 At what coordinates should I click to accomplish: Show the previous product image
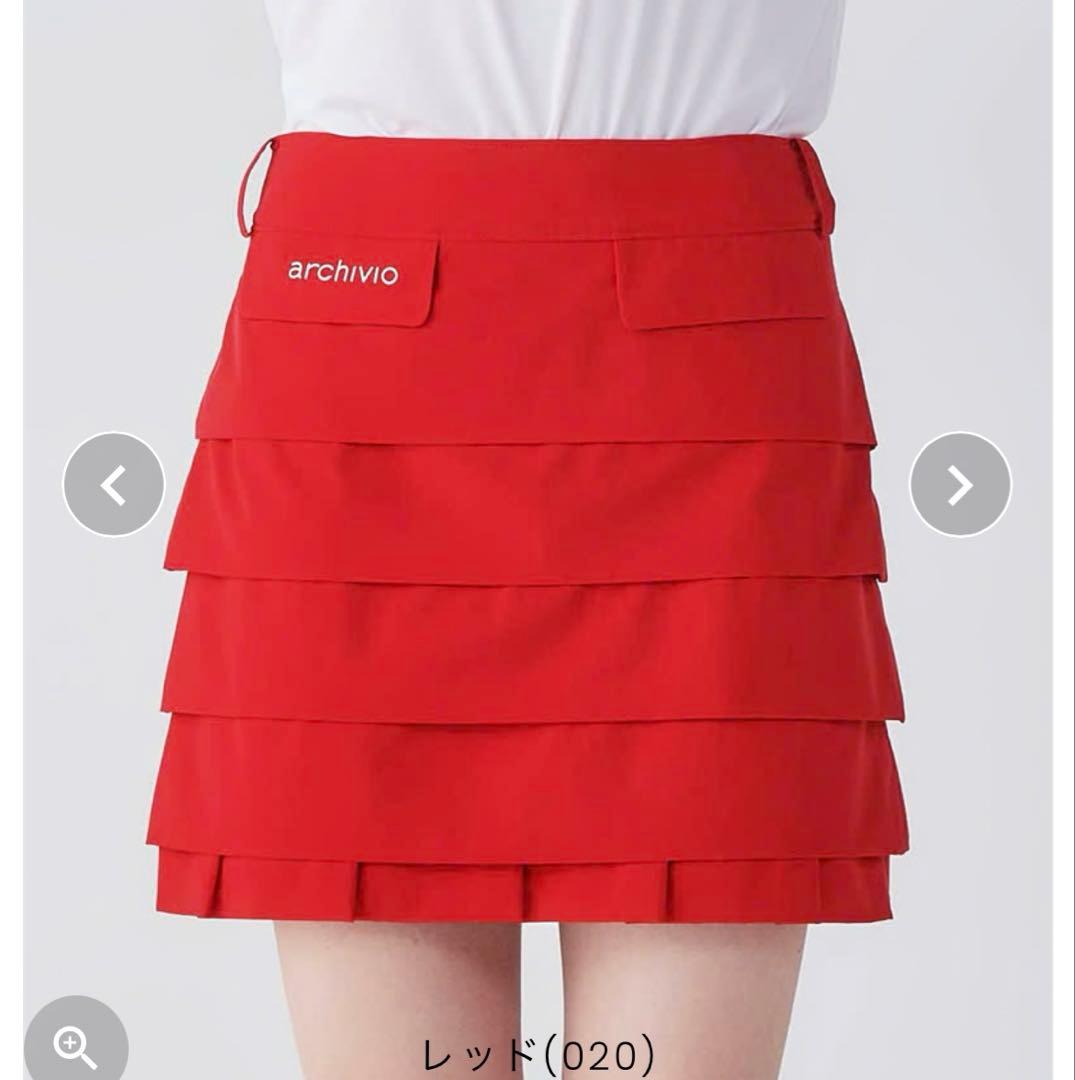pos(113,485)
